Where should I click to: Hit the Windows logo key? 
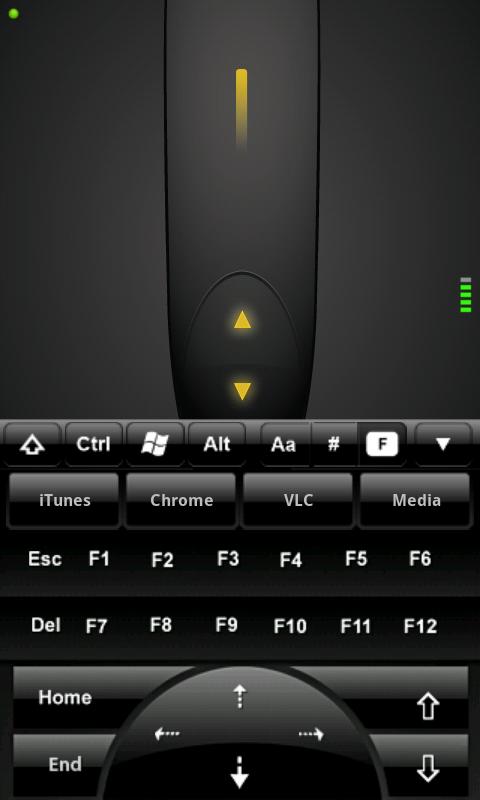click(155, 444)
